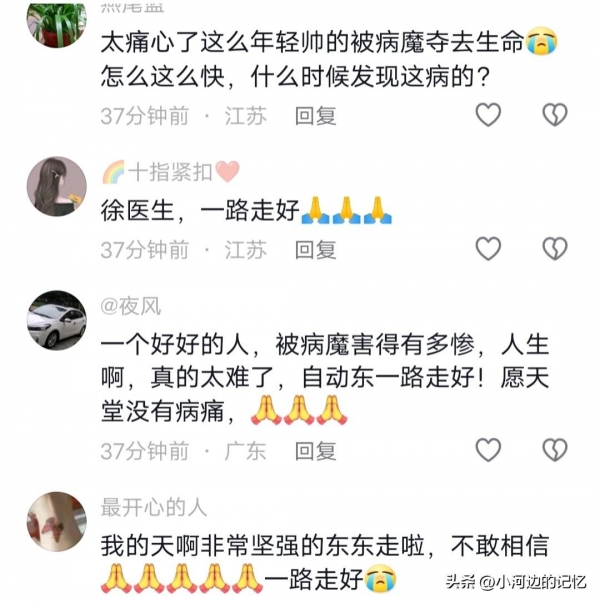Dislike the comment asking 什么时候发现这病的

point(554,115)
